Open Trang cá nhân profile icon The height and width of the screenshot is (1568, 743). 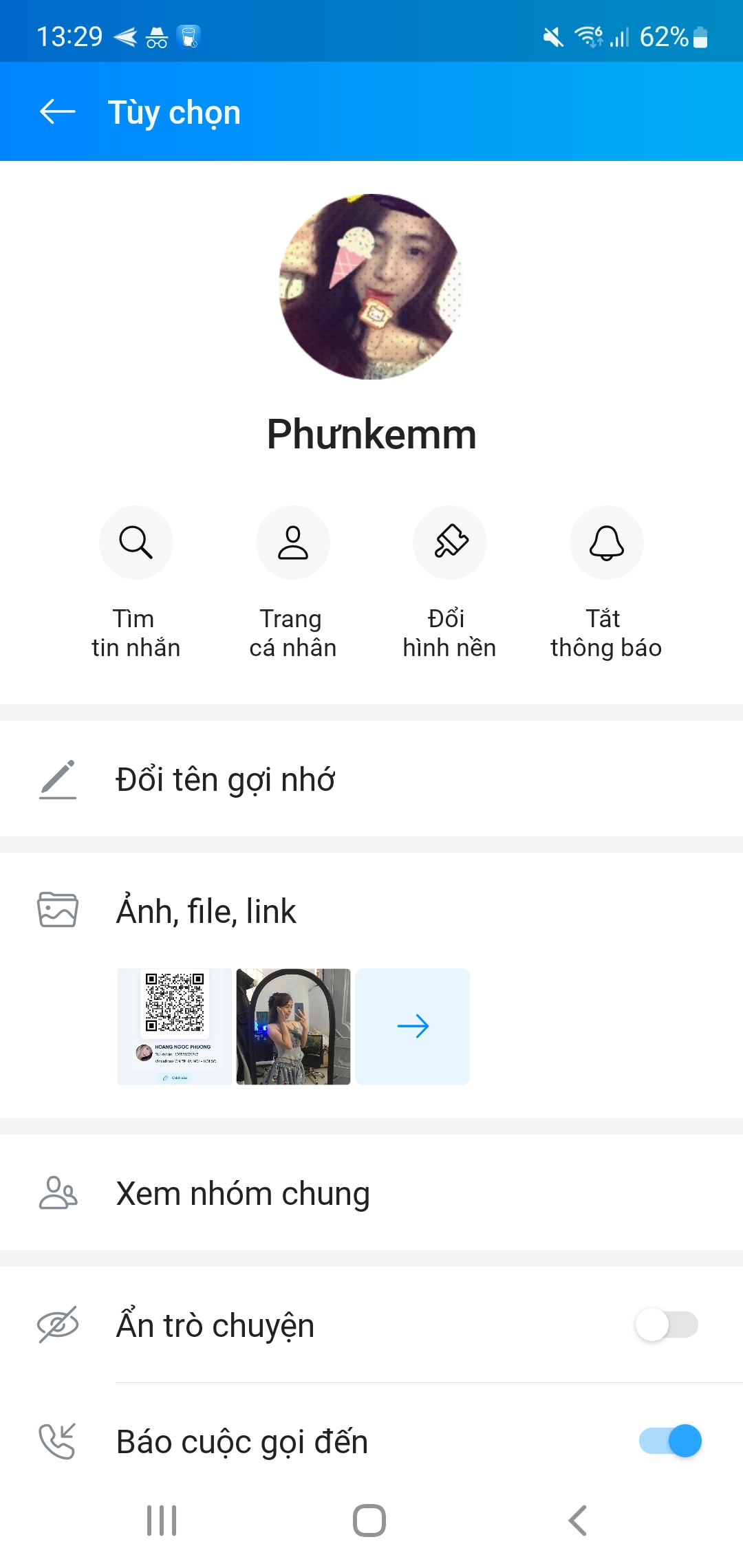tap(292, 542)
